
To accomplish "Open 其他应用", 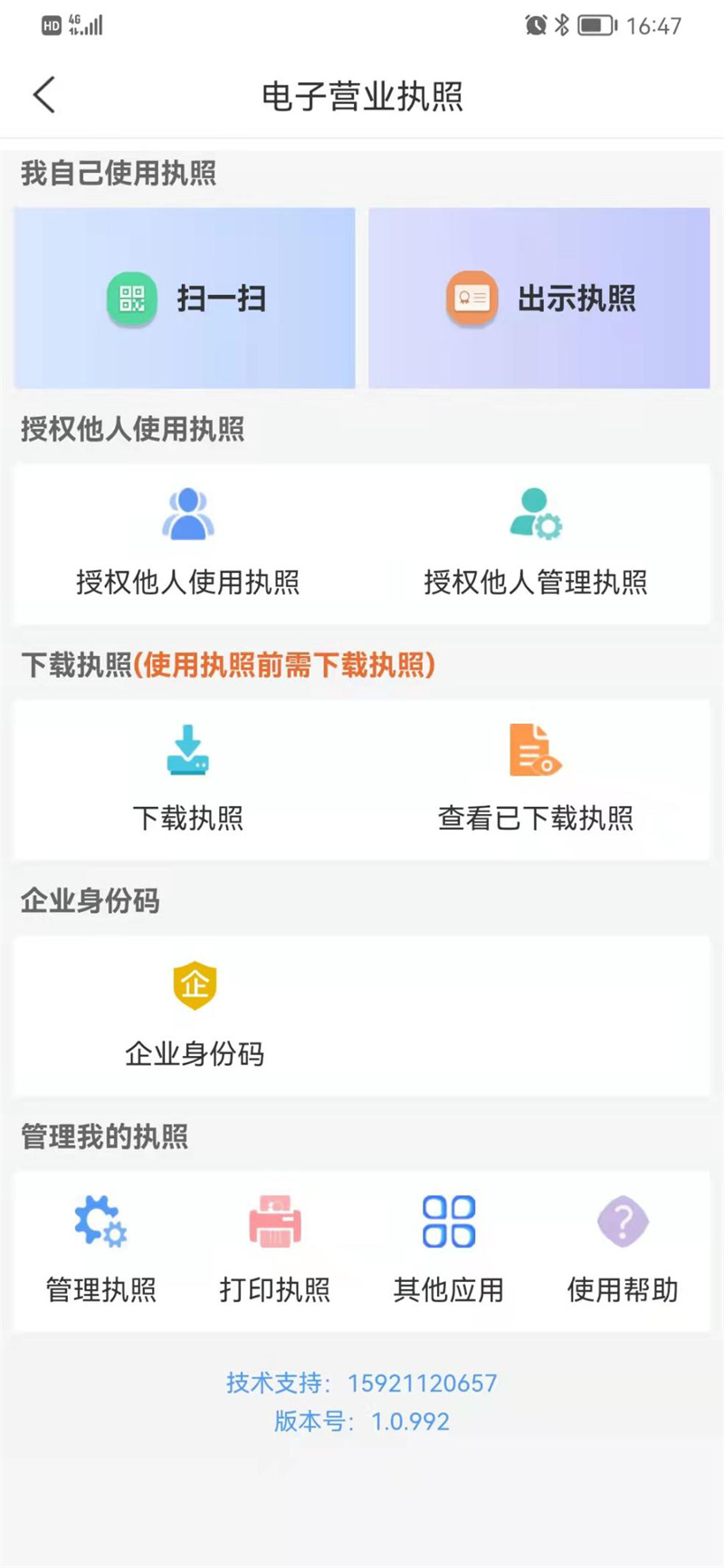I will tap(448, 1250).
